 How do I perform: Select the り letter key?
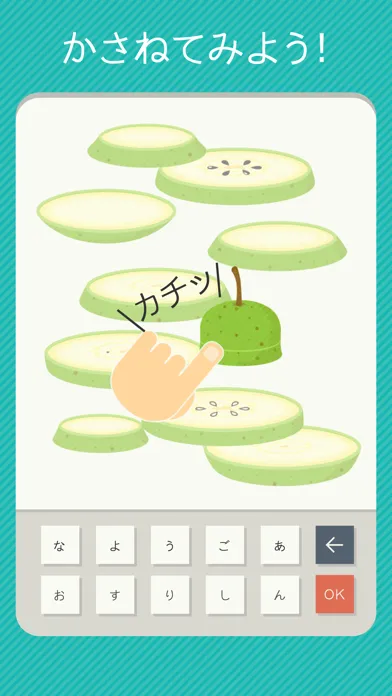(x=170, y=595)
